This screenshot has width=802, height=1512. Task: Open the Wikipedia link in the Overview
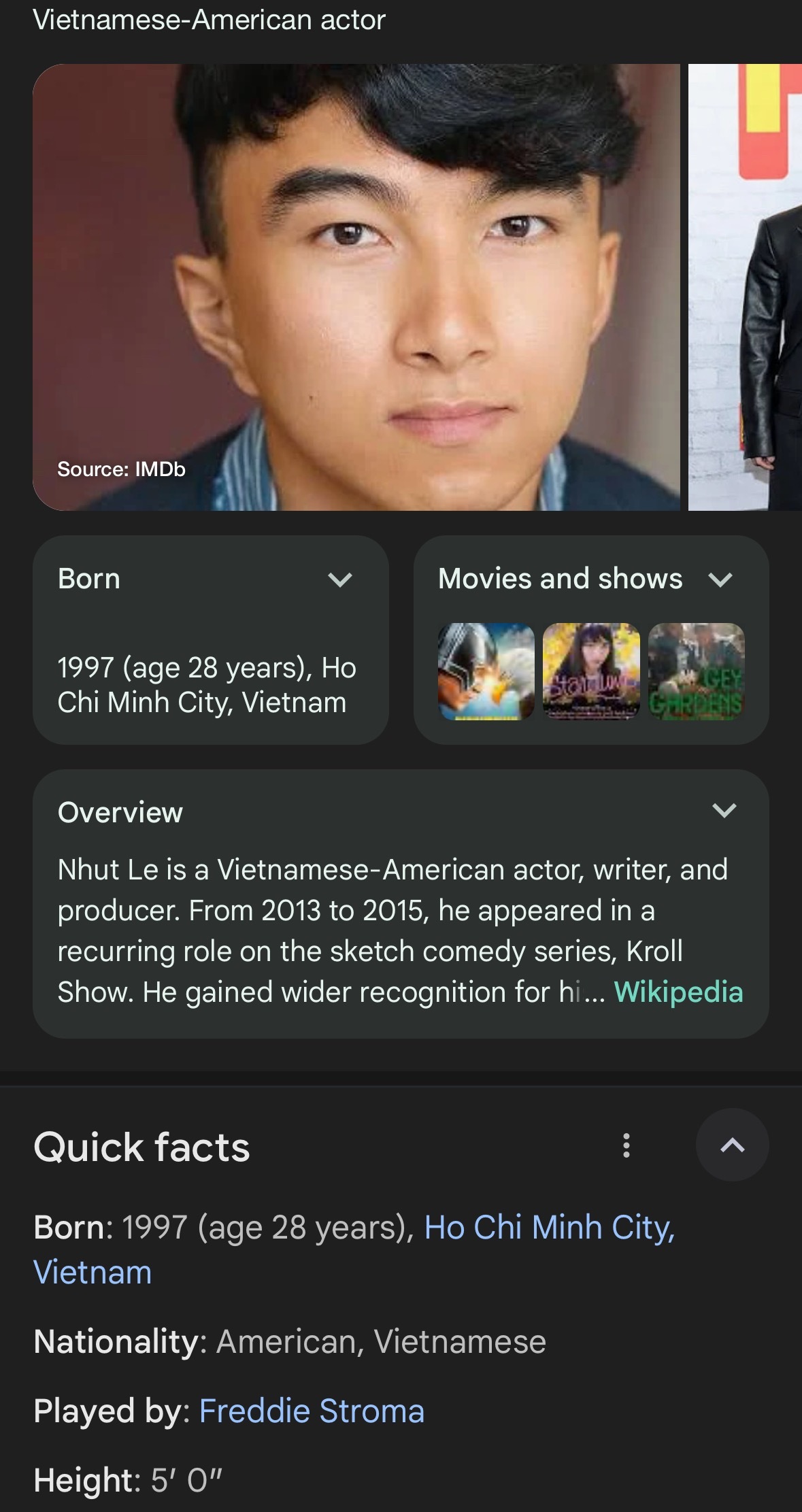click(x=678, y=992)
